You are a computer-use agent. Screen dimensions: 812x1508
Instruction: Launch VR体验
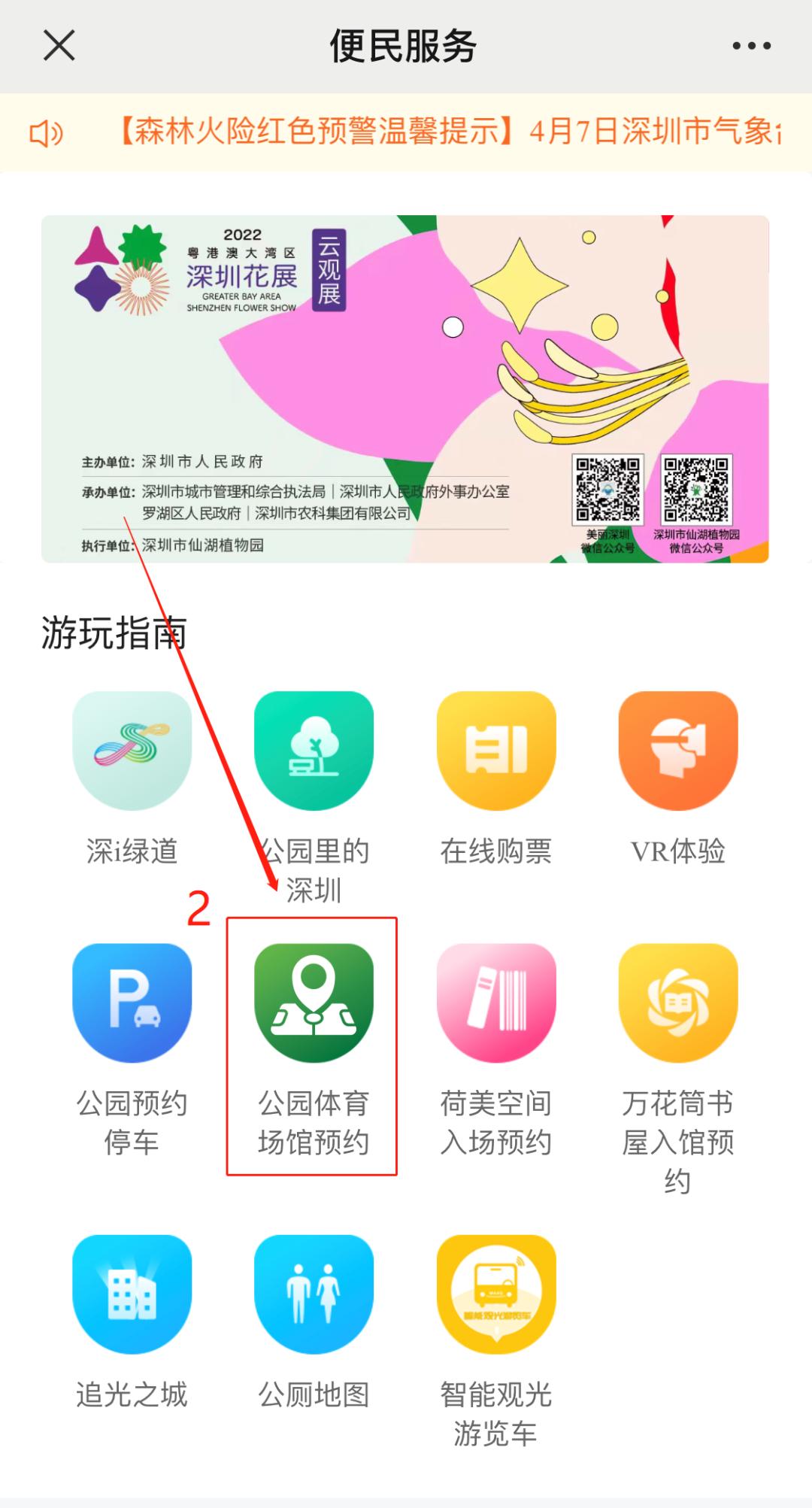point(678,751)
